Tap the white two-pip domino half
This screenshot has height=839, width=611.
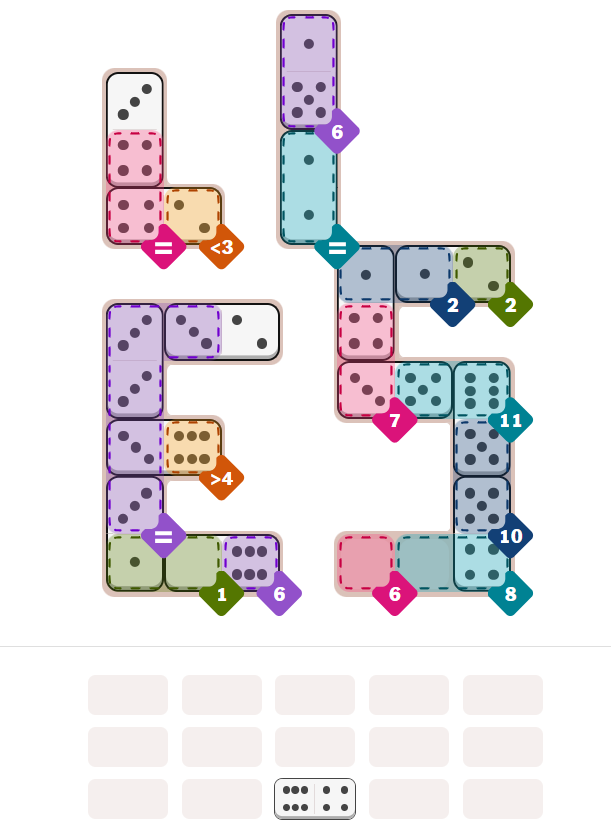pos(250,332)
